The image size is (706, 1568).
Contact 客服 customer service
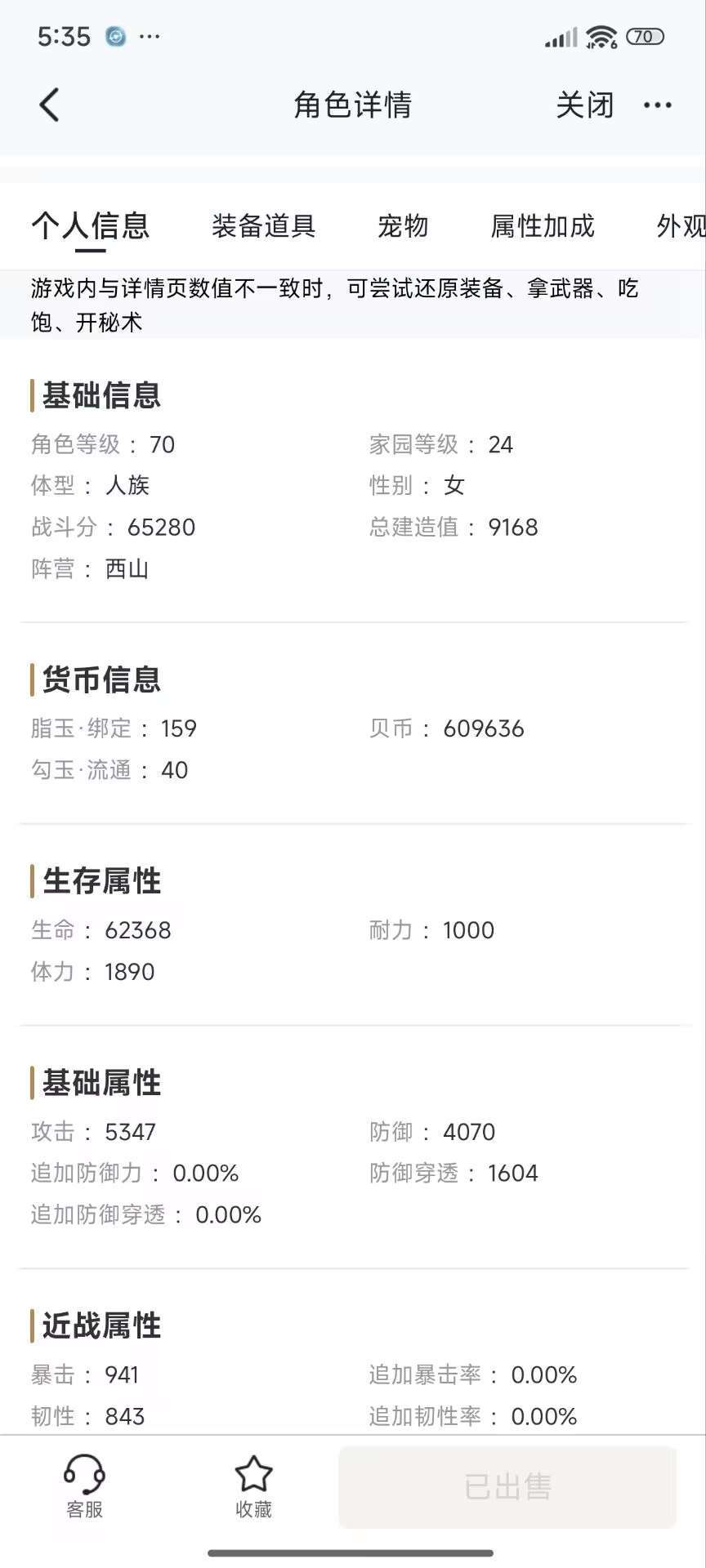84,1486
